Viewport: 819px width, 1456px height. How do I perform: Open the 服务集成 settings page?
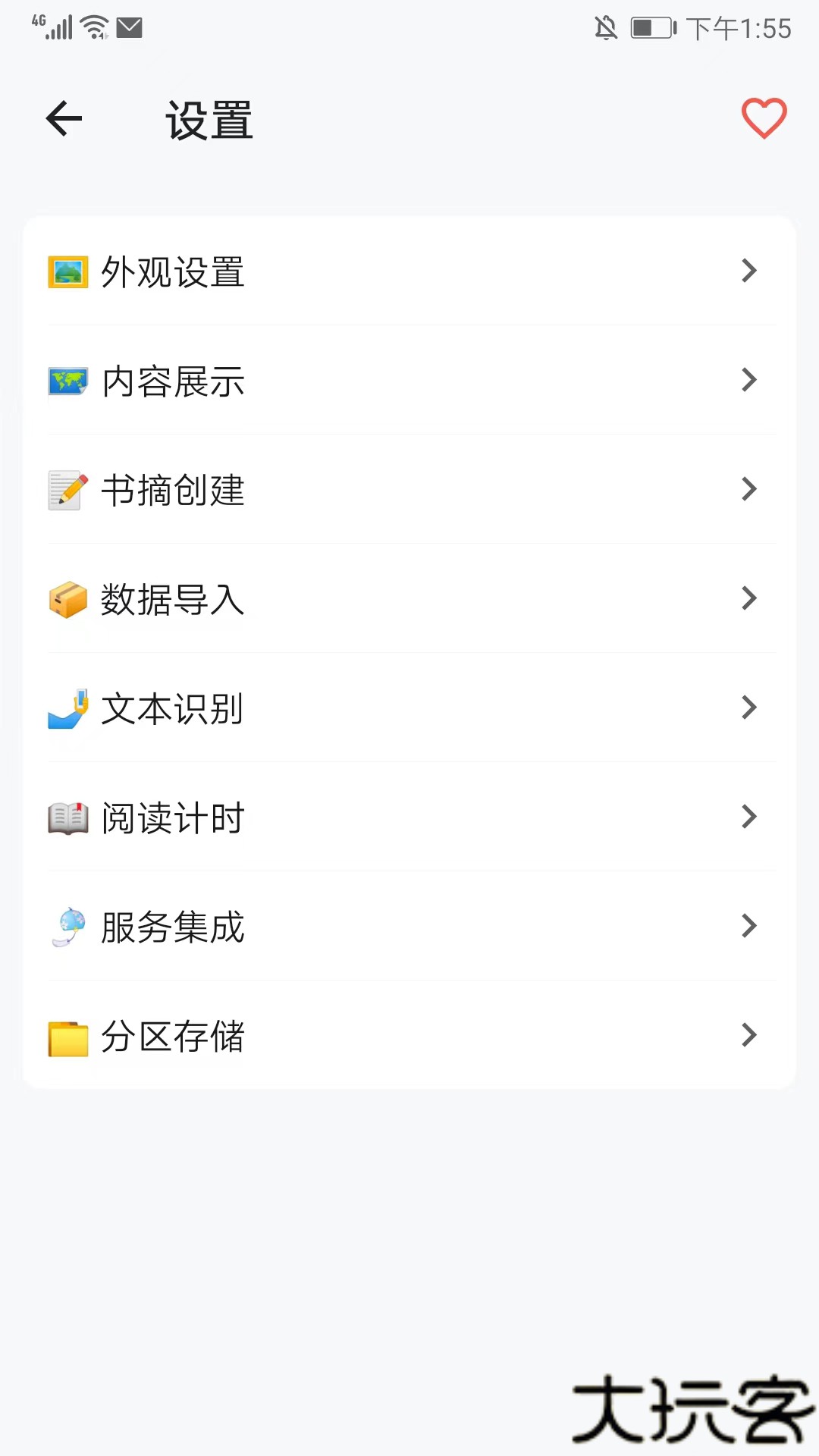tap(409, 927)
